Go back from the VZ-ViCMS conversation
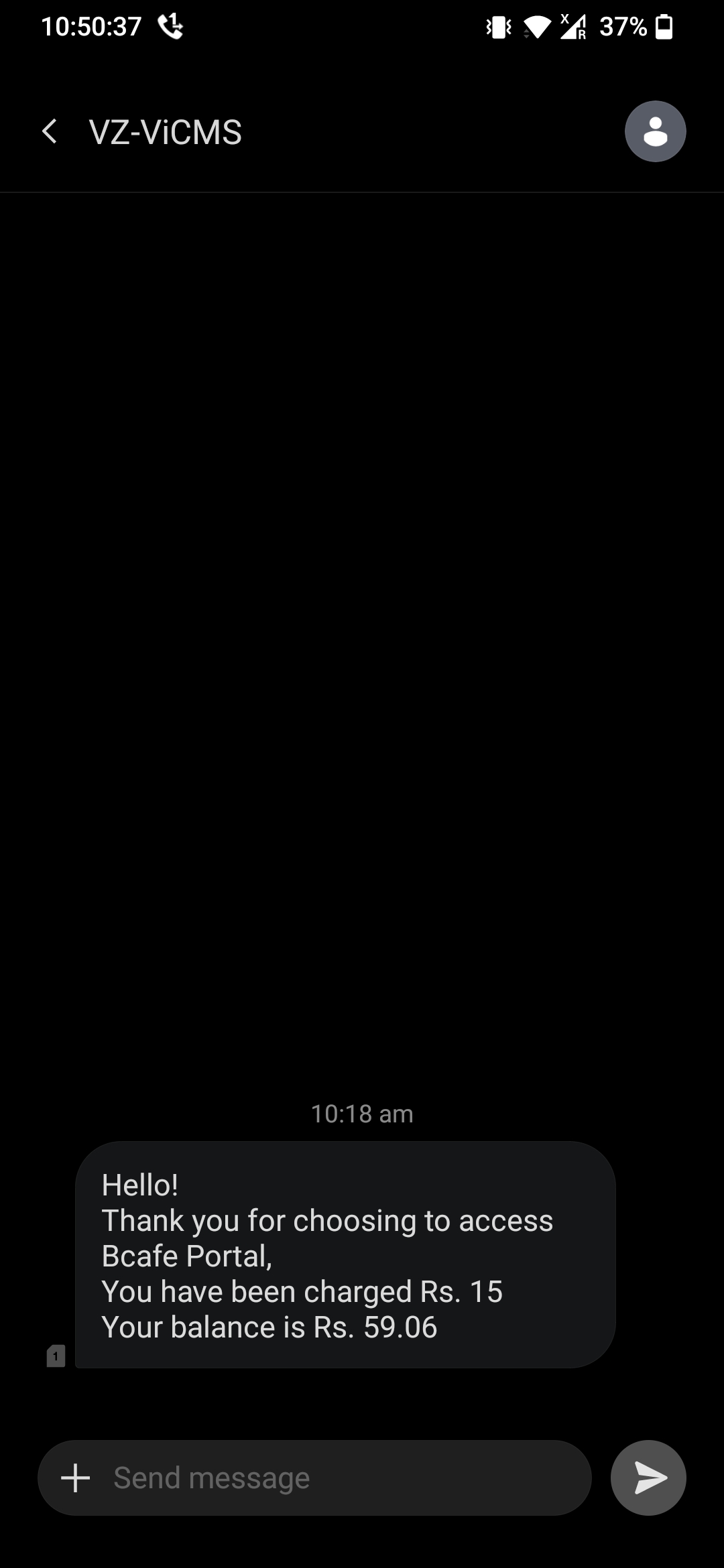 (x=50, y=131)
